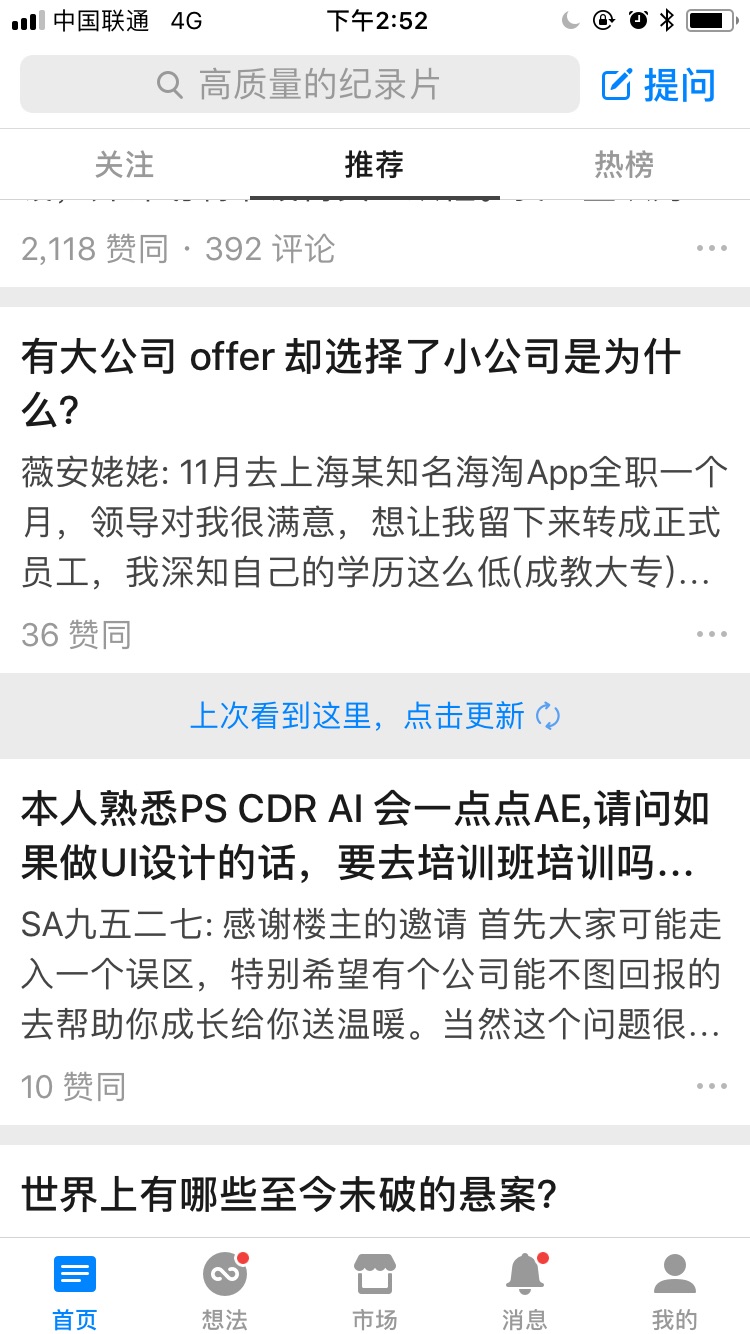The image size is (750, 1334).
Task: Open more options on the 10 赞同 answer
Action: point(711,1086)
